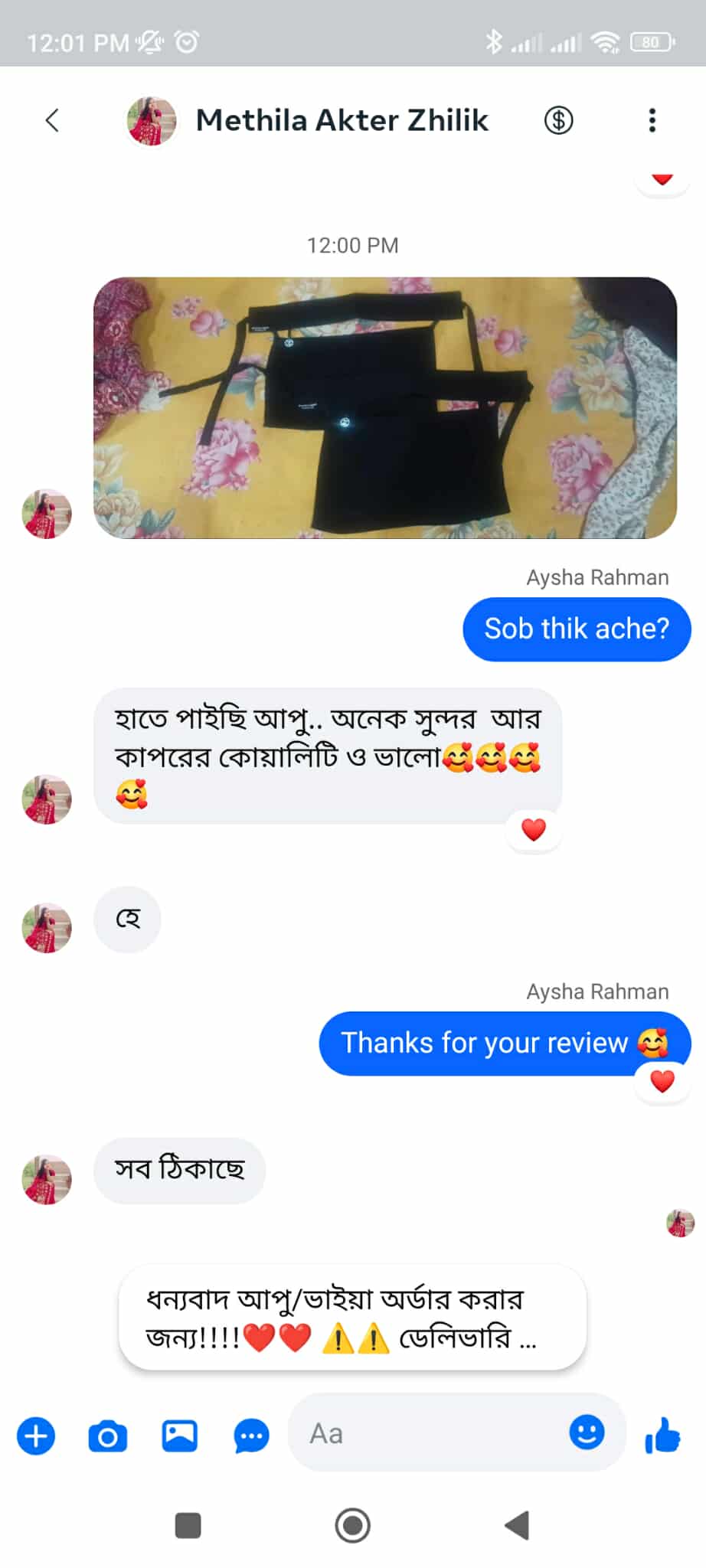
Task: Open Methila Akter Zhilik's profile header
Action: 341,120
